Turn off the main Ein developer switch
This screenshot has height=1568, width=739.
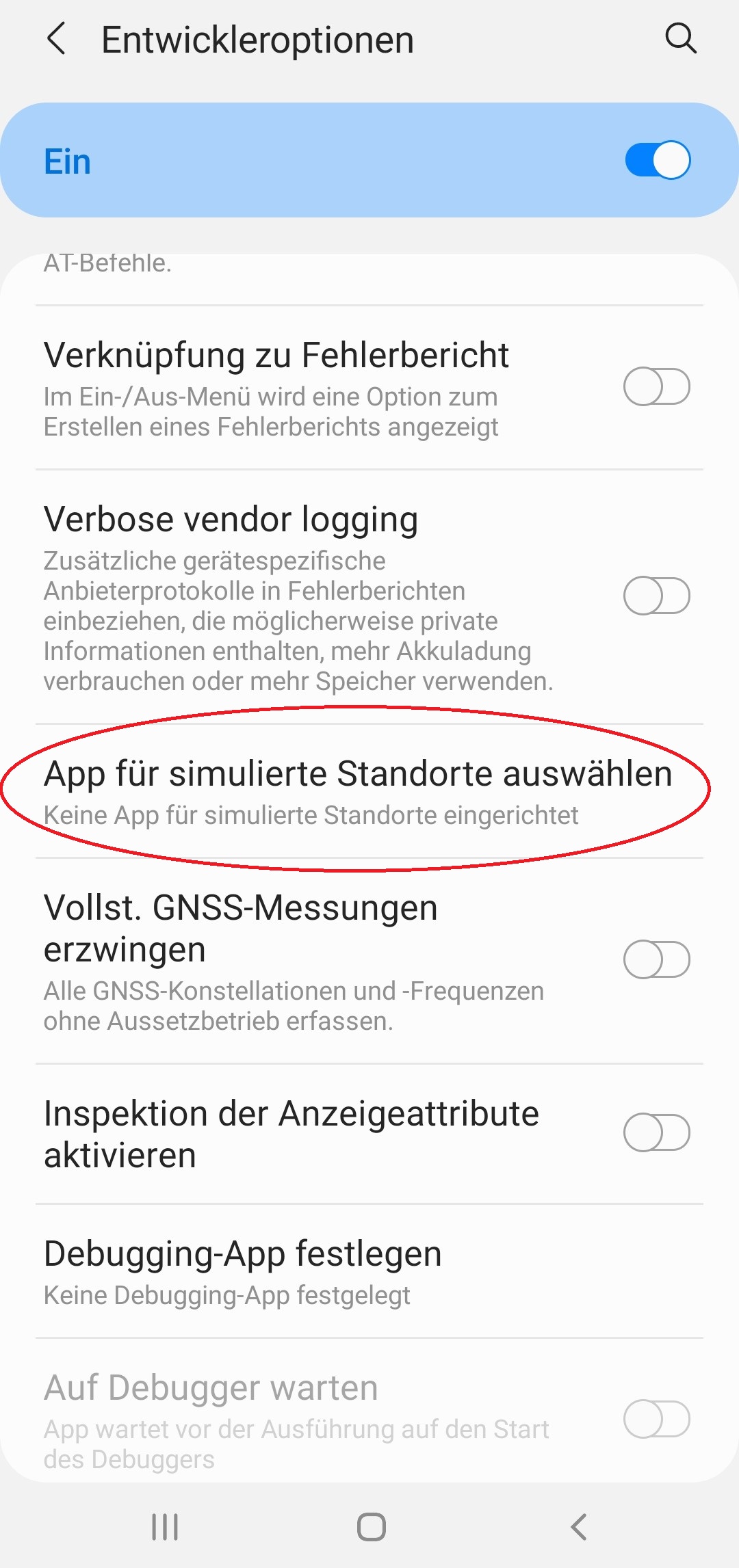pos(657,160)
